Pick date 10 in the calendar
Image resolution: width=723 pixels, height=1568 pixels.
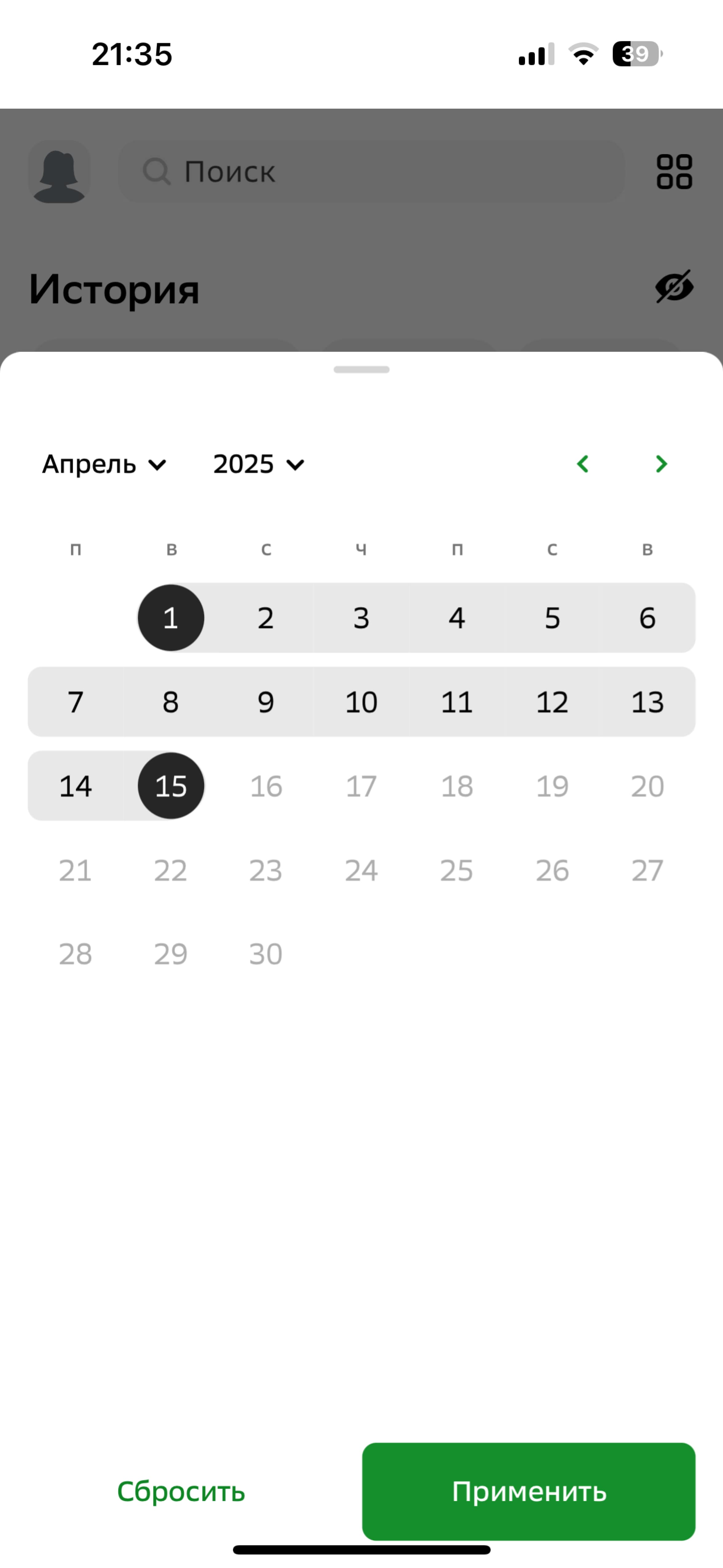361,702
